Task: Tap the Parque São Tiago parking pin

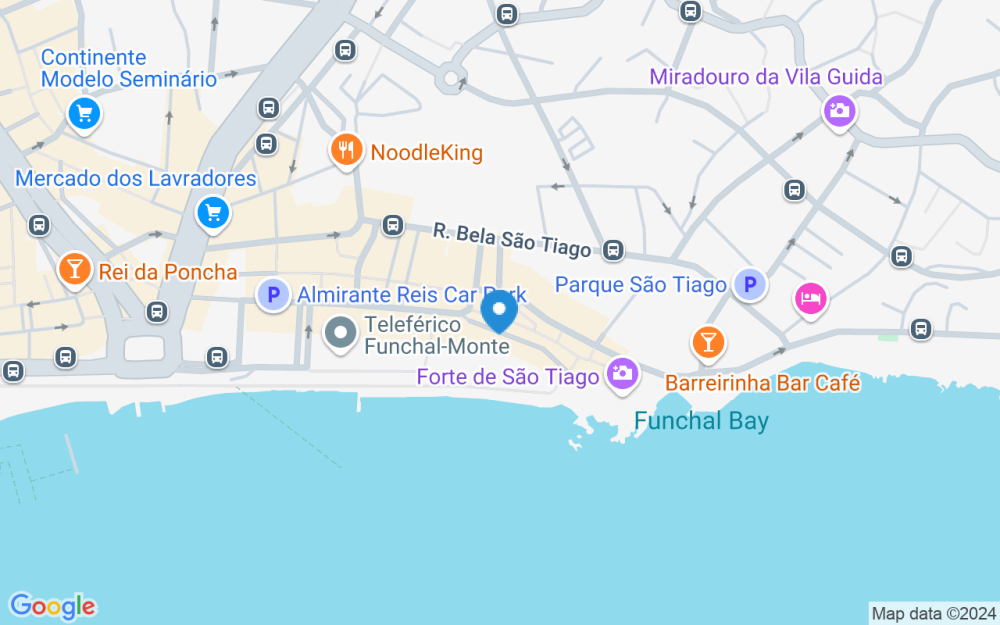Action: coord(750,284)
